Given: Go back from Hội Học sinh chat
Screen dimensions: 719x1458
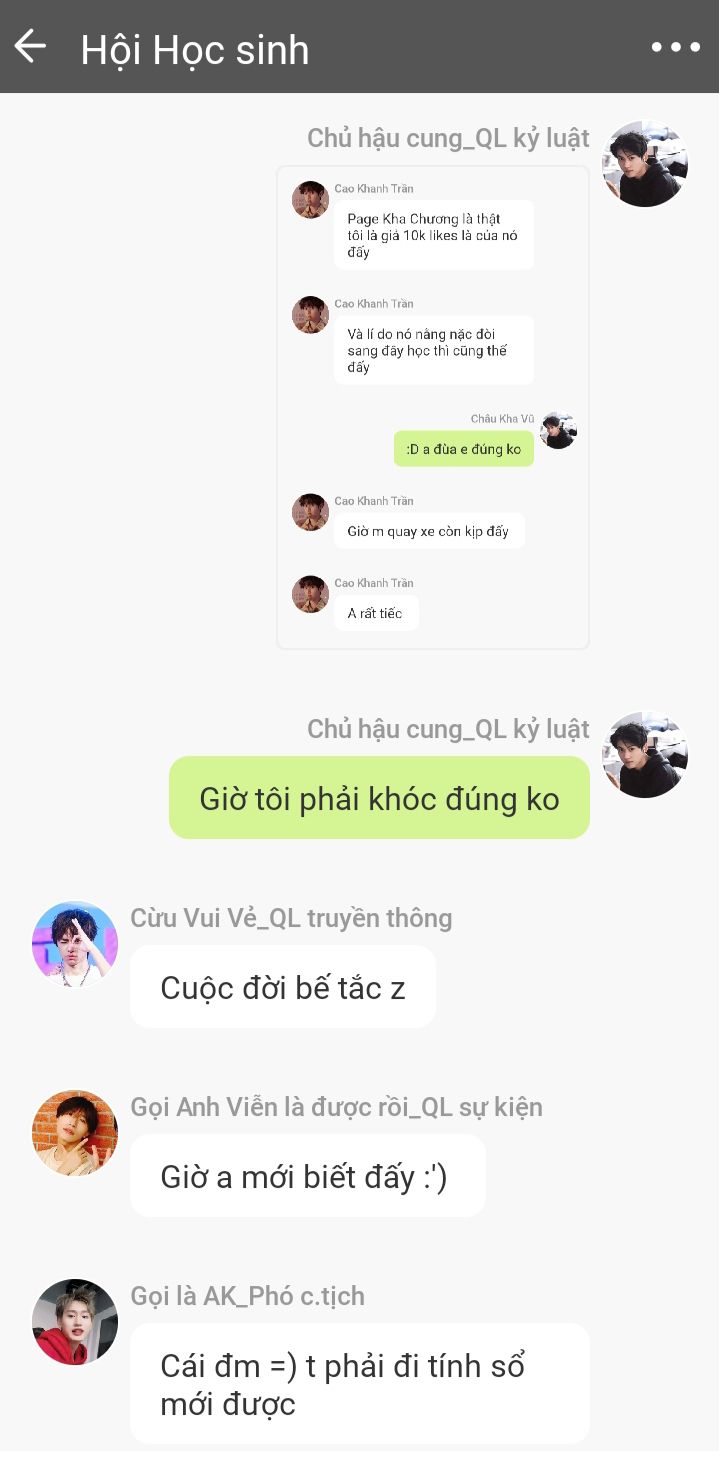Looking at the screenshot, I should [30, 46].
